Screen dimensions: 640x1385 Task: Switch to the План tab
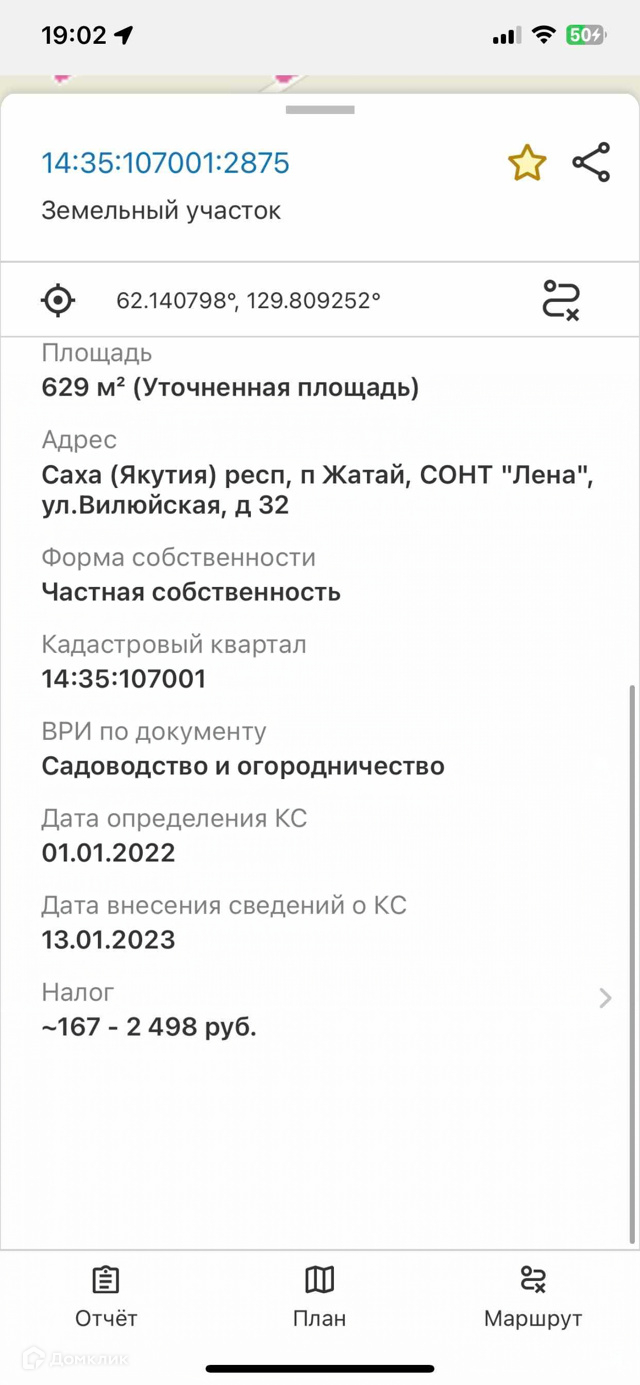pos(319,1296)
